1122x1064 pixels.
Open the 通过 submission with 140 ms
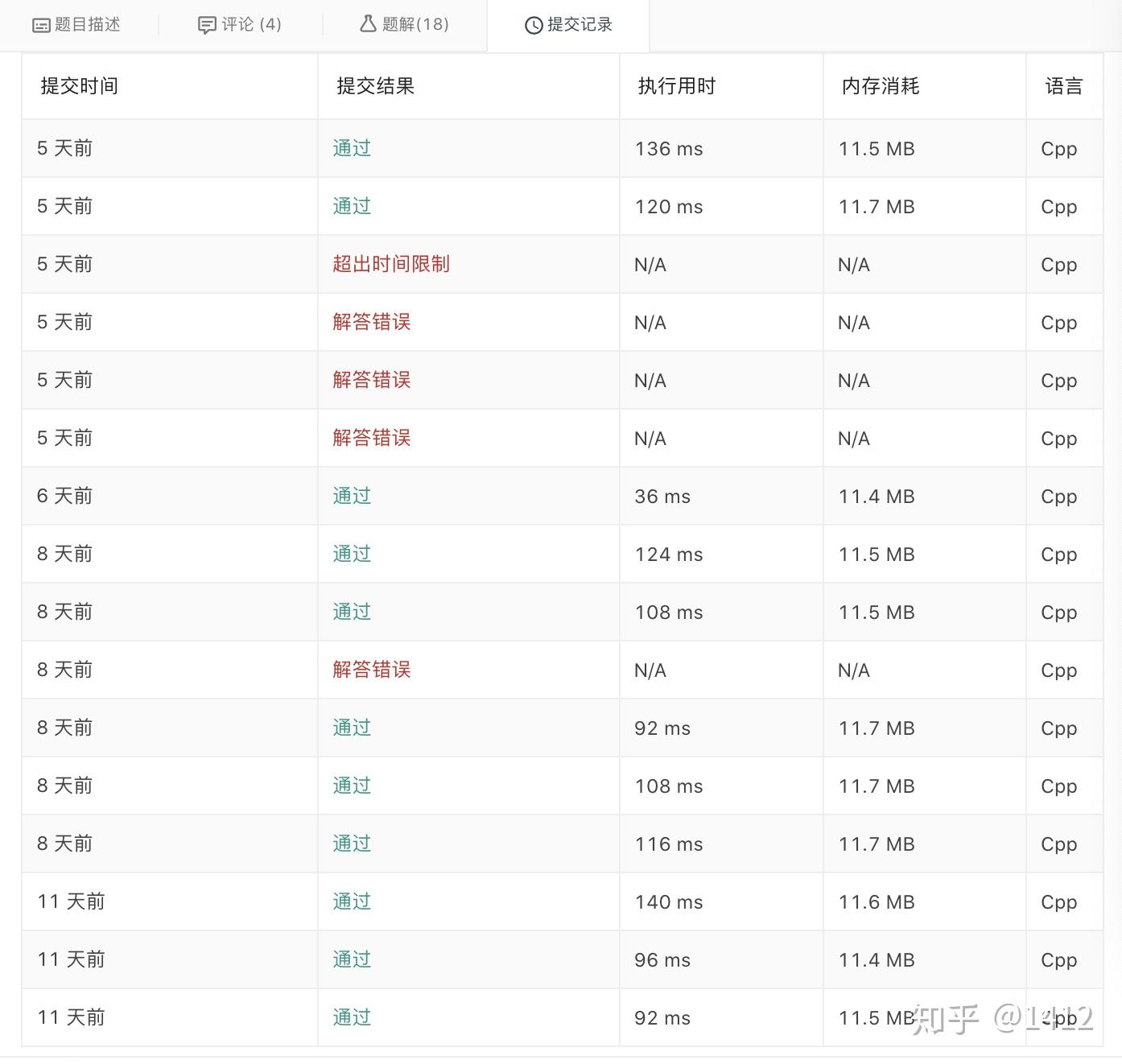pyautogui.click(x=352, y=901)
